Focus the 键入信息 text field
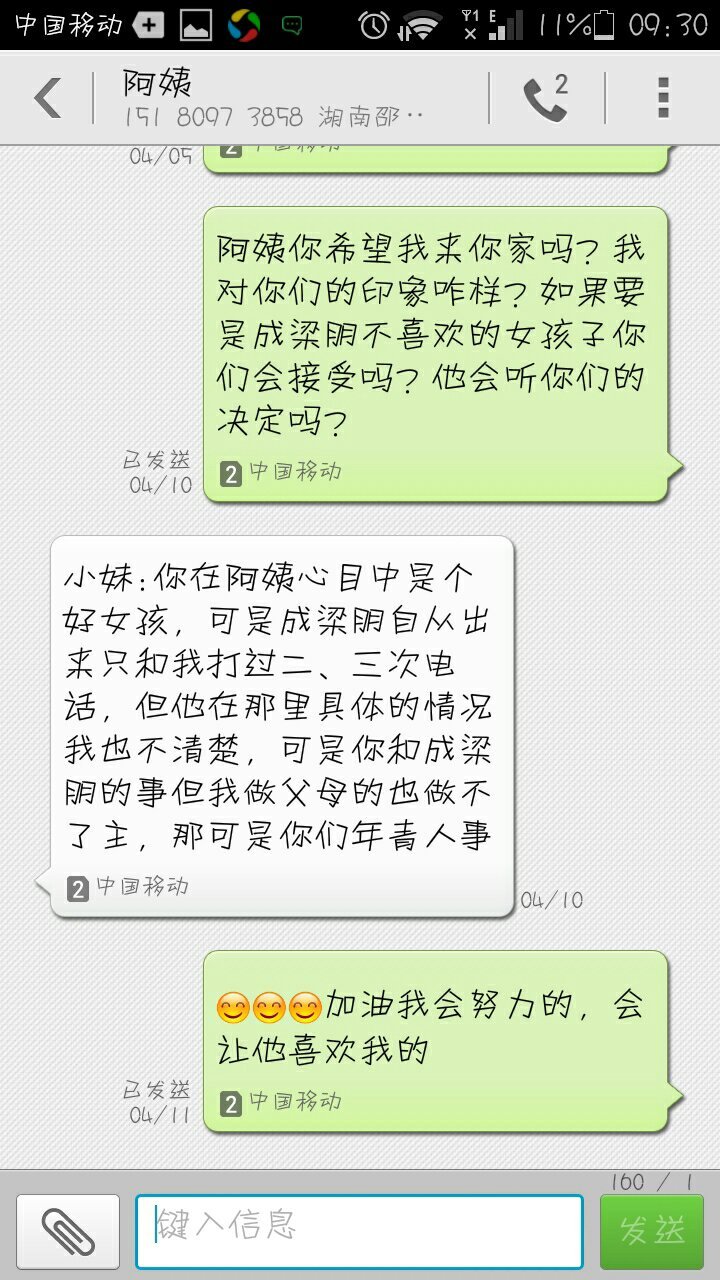Screen dimensions: 720x1280 click(x=359, y=1232)
